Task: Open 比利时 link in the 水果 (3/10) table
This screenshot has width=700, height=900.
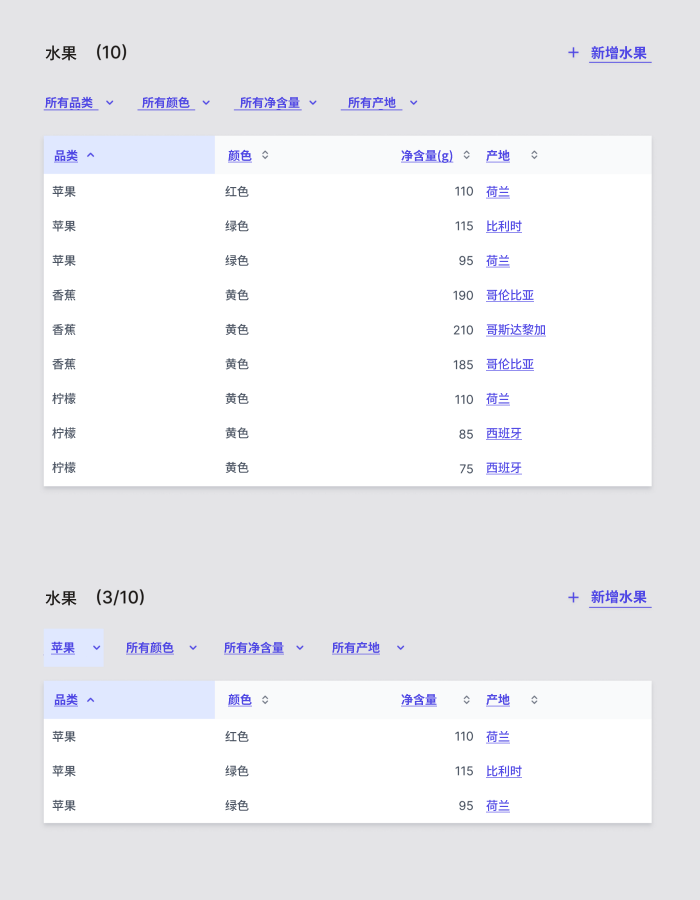Action: pyautogui.click(x=503, y=771)
